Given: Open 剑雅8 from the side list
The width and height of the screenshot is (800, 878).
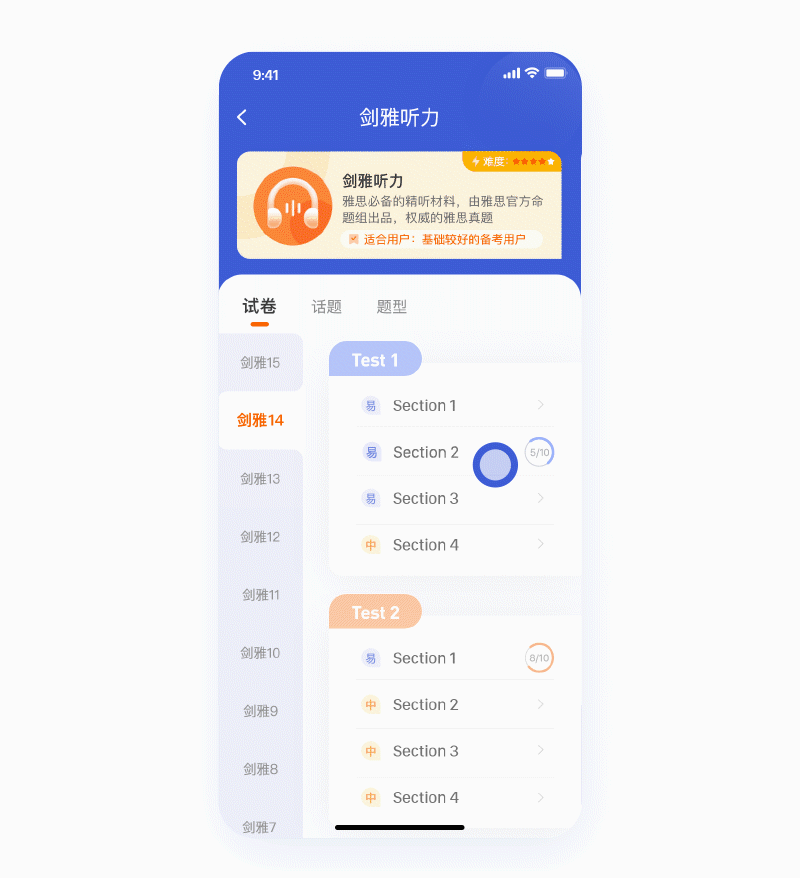Looking at the screenshot, I should click(x=260, y=769).
